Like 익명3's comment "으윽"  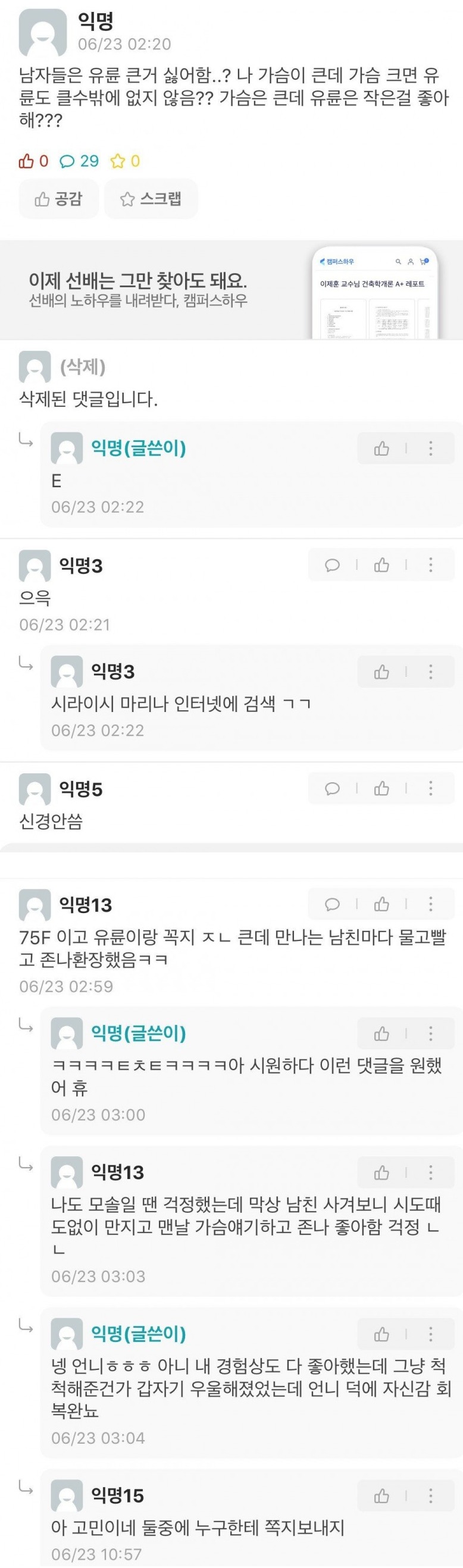(x=381, y=565)
